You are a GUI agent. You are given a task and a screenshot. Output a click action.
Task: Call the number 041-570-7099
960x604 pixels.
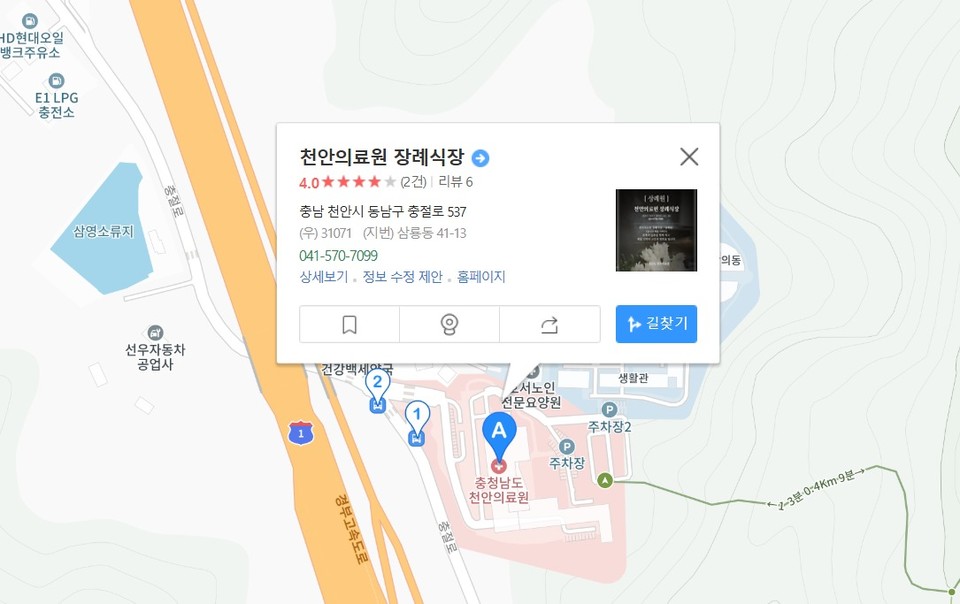331,255
